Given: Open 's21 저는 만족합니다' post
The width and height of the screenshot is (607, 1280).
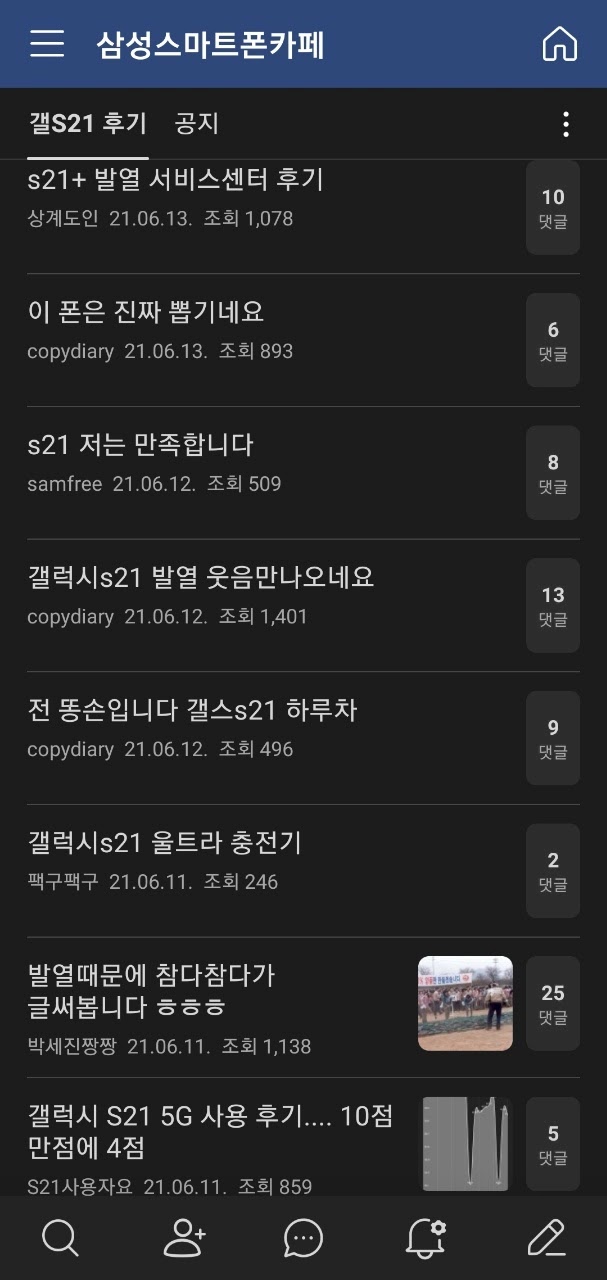Looking at the screenshot, I should point(141,445).
